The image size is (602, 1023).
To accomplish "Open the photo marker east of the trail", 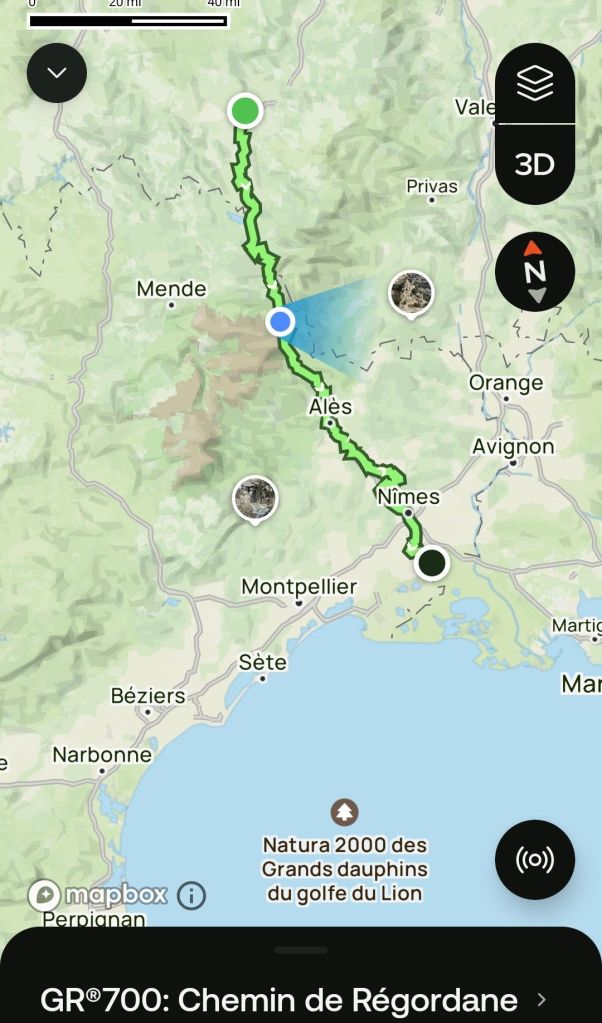I will 411,292.
